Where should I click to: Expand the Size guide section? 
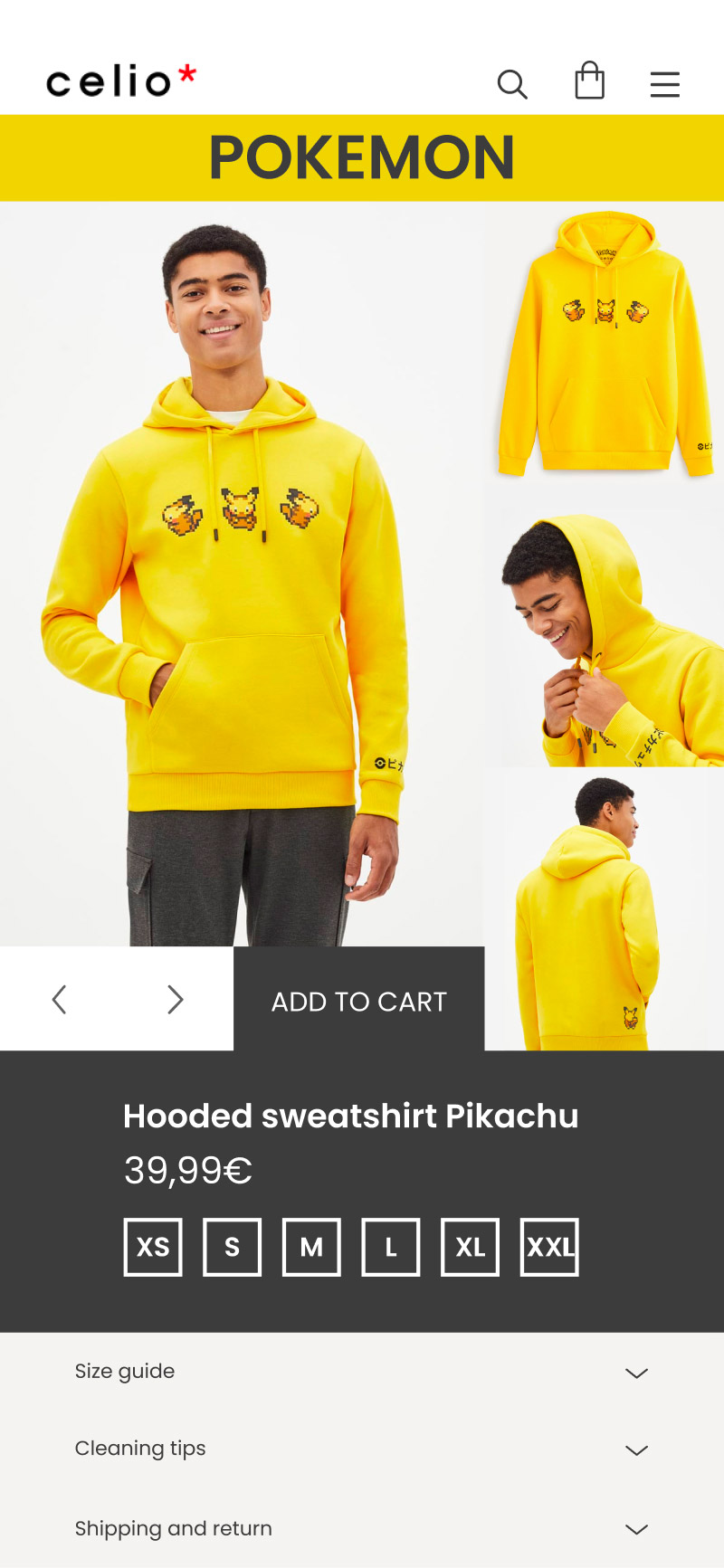point(362,1372)
